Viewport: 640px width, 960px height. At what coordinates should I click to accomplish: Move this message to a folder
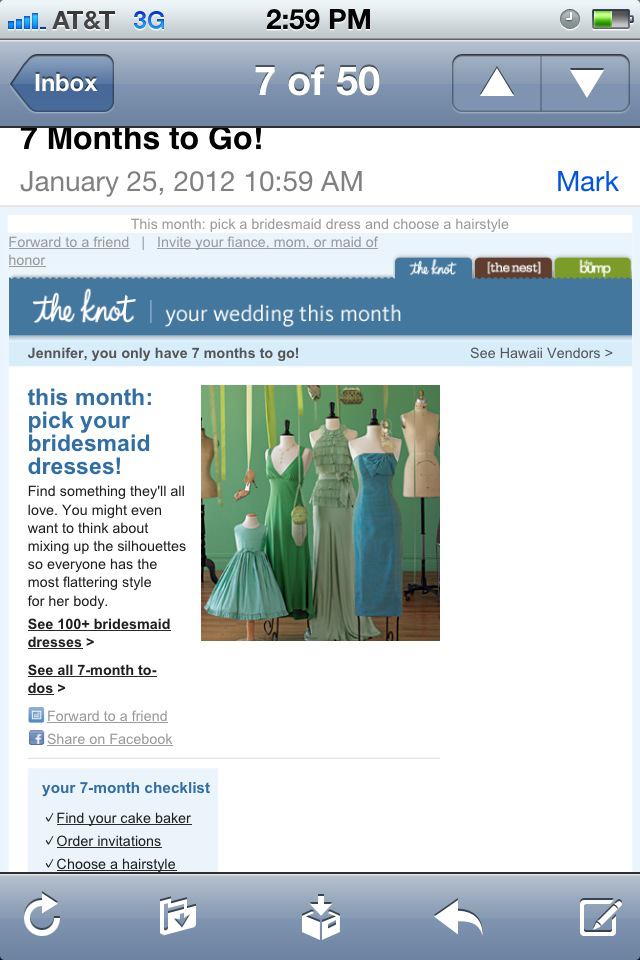(178, 916)
